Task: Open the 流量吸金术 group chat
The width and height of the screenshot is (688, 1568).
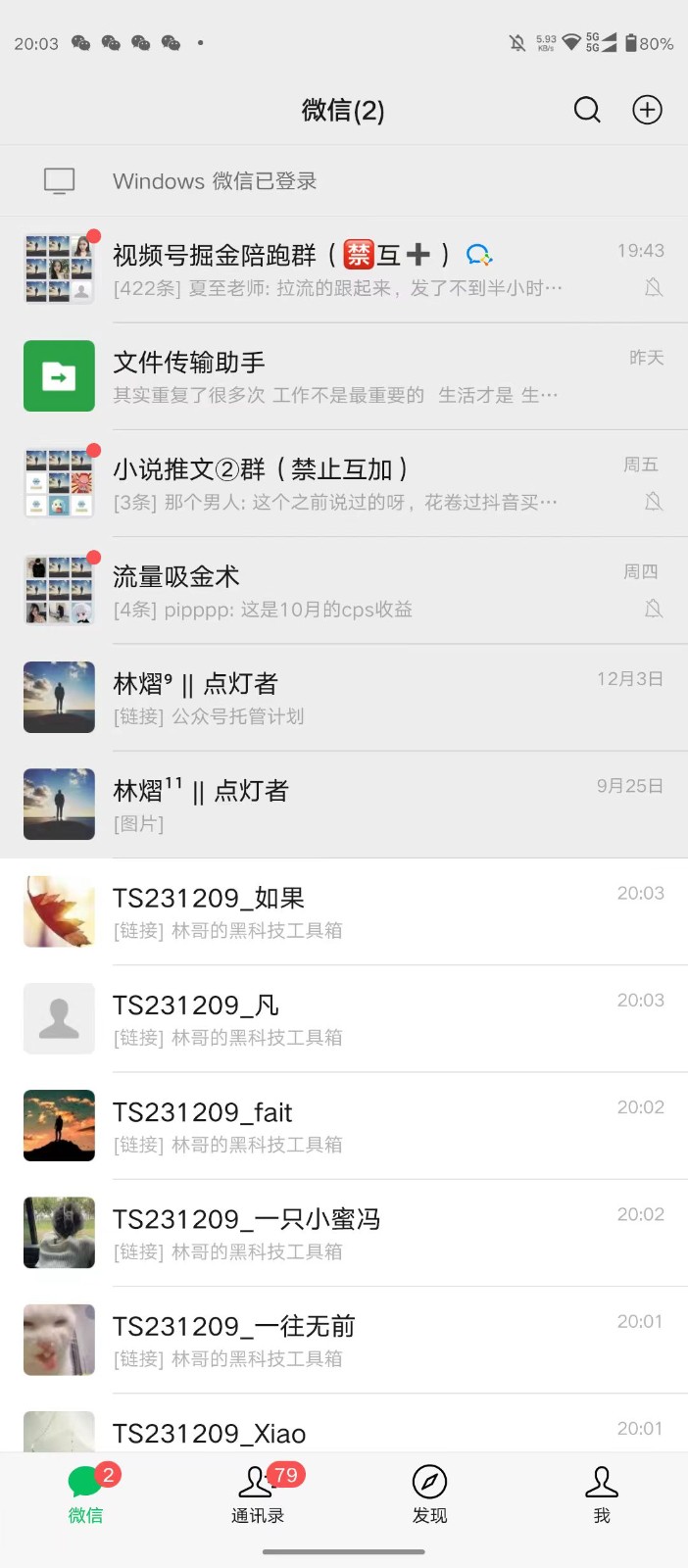Action: click(x=344, y=590)
